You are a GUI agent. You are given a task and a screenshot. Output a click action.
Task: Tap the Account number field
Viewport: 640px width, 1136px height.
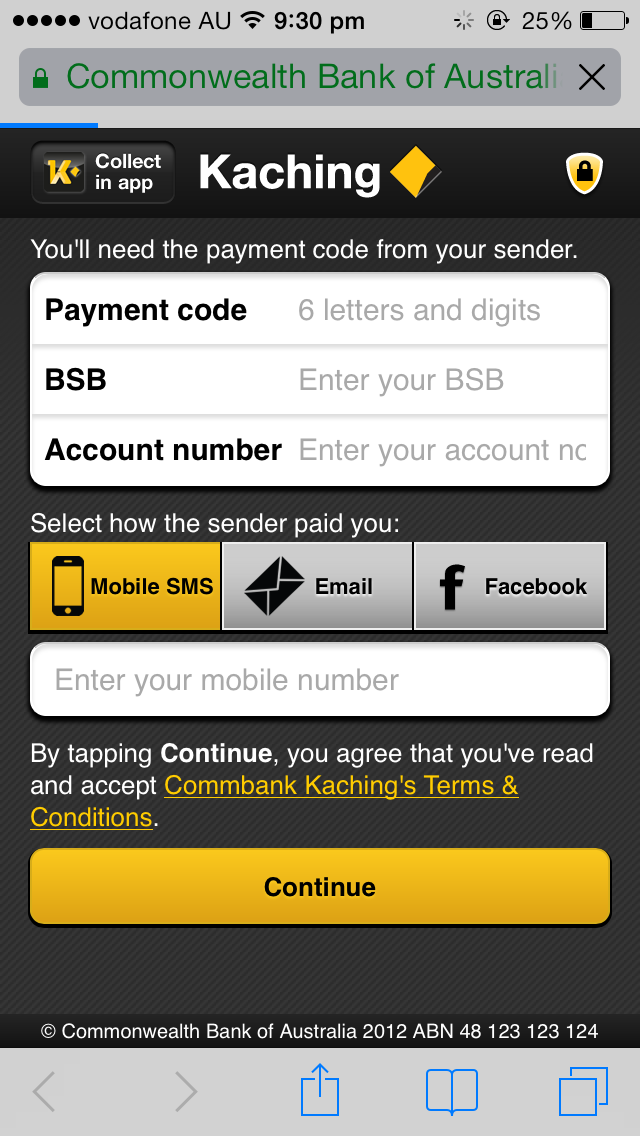coord(442,451)
